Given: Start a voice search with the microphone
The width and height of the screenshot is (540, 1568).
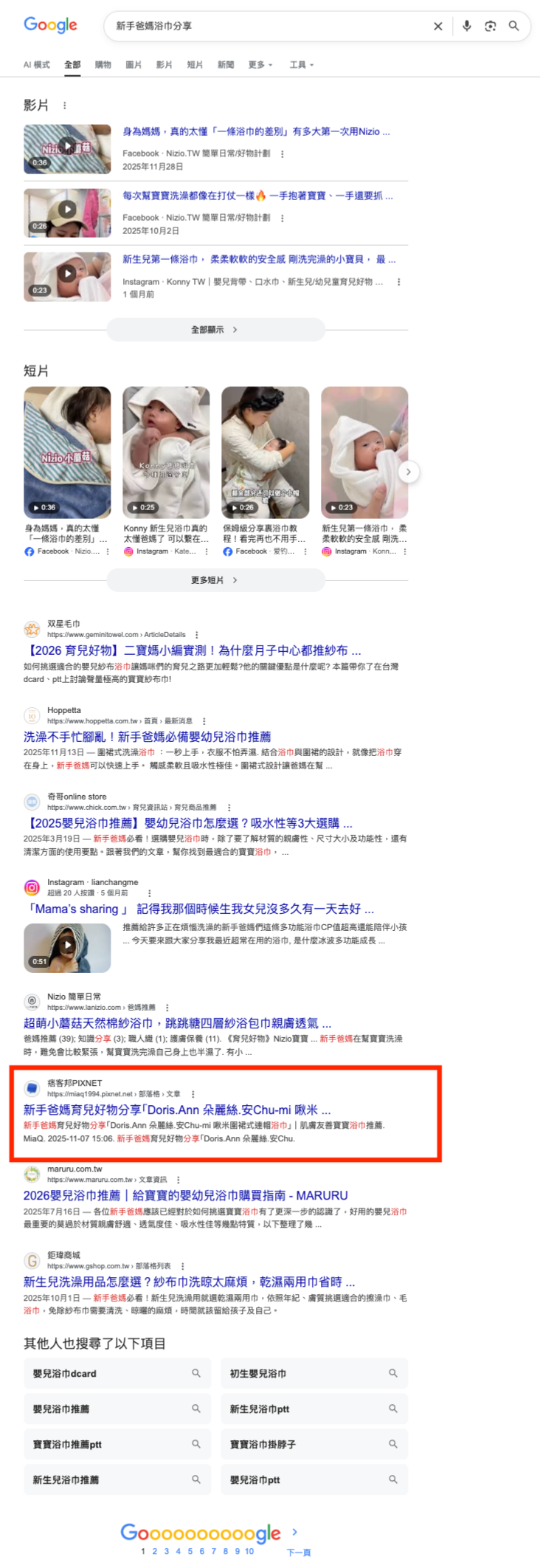Looking at the screenshot, I should tap(466, 27).
